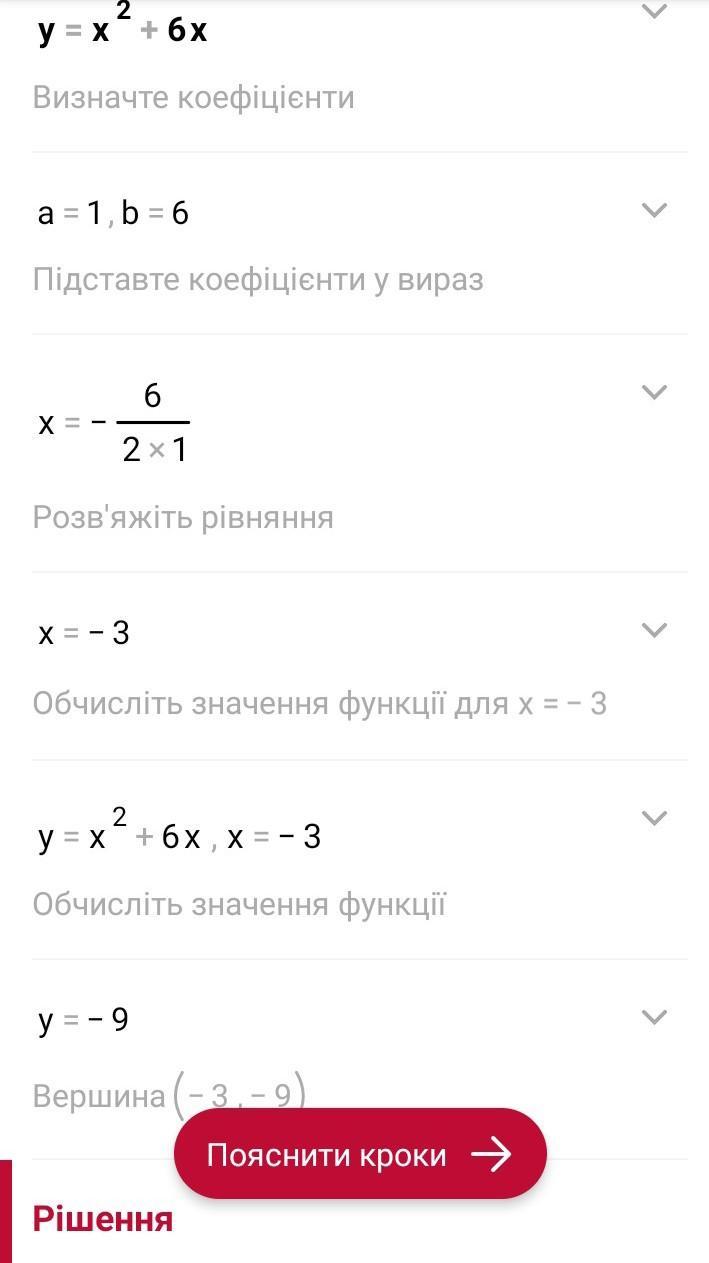This screenshot has width=709, height=1263.
Task: Expand the y = −9 step
Action: point(653,1017)
